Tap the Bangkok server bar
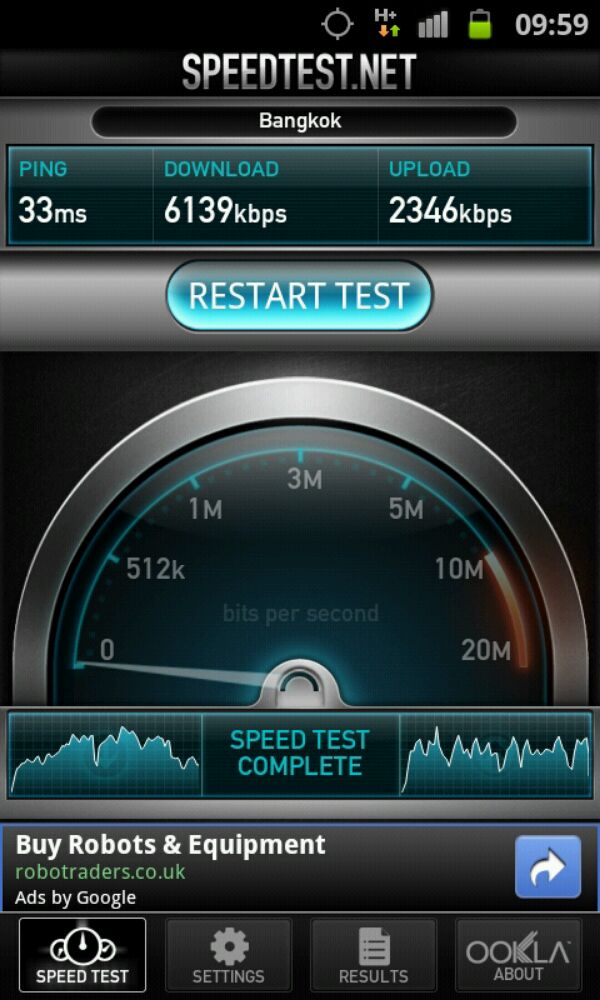This screenshot has height=1000, width=600. coord(304,121)
